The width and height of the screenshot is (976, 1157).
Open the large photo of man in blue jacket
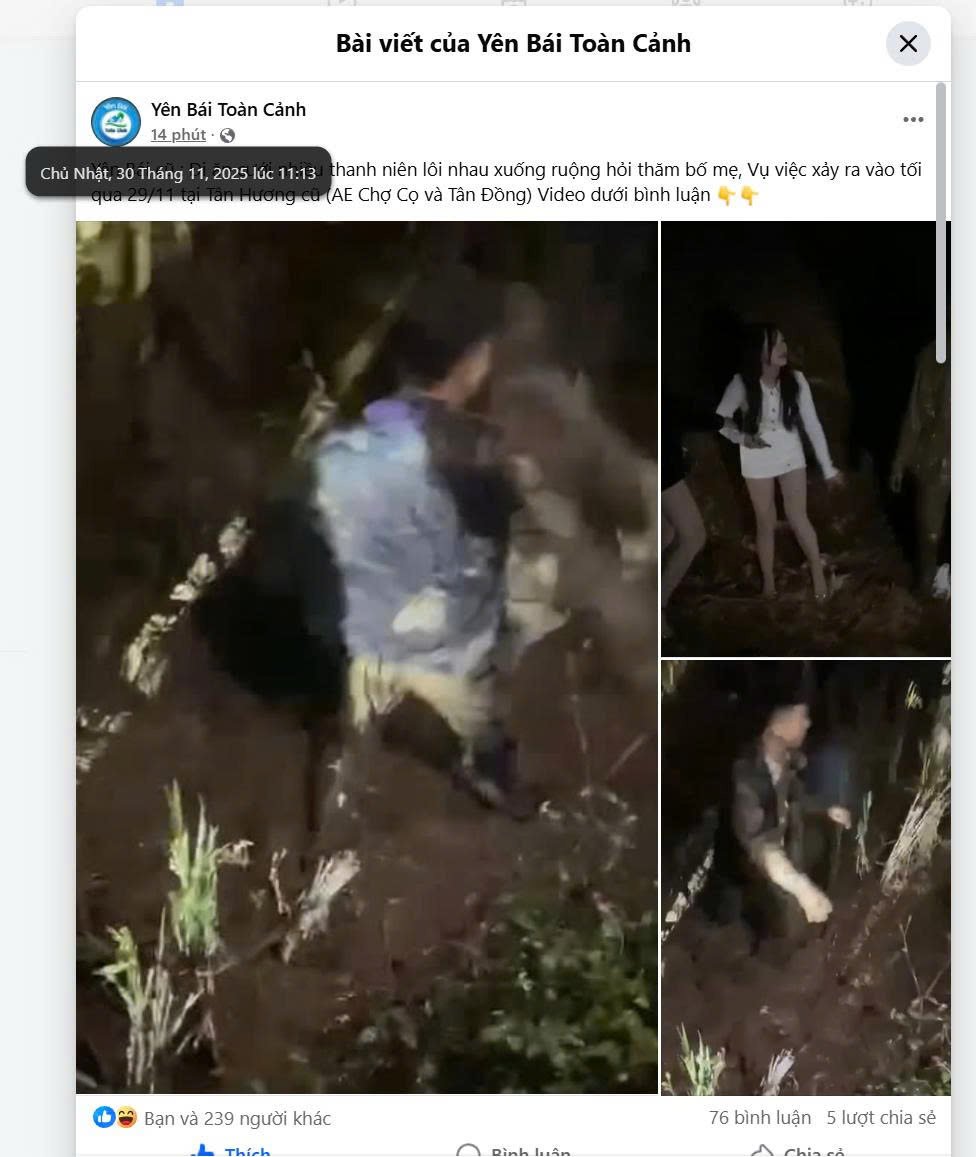[x=367, y=657]
